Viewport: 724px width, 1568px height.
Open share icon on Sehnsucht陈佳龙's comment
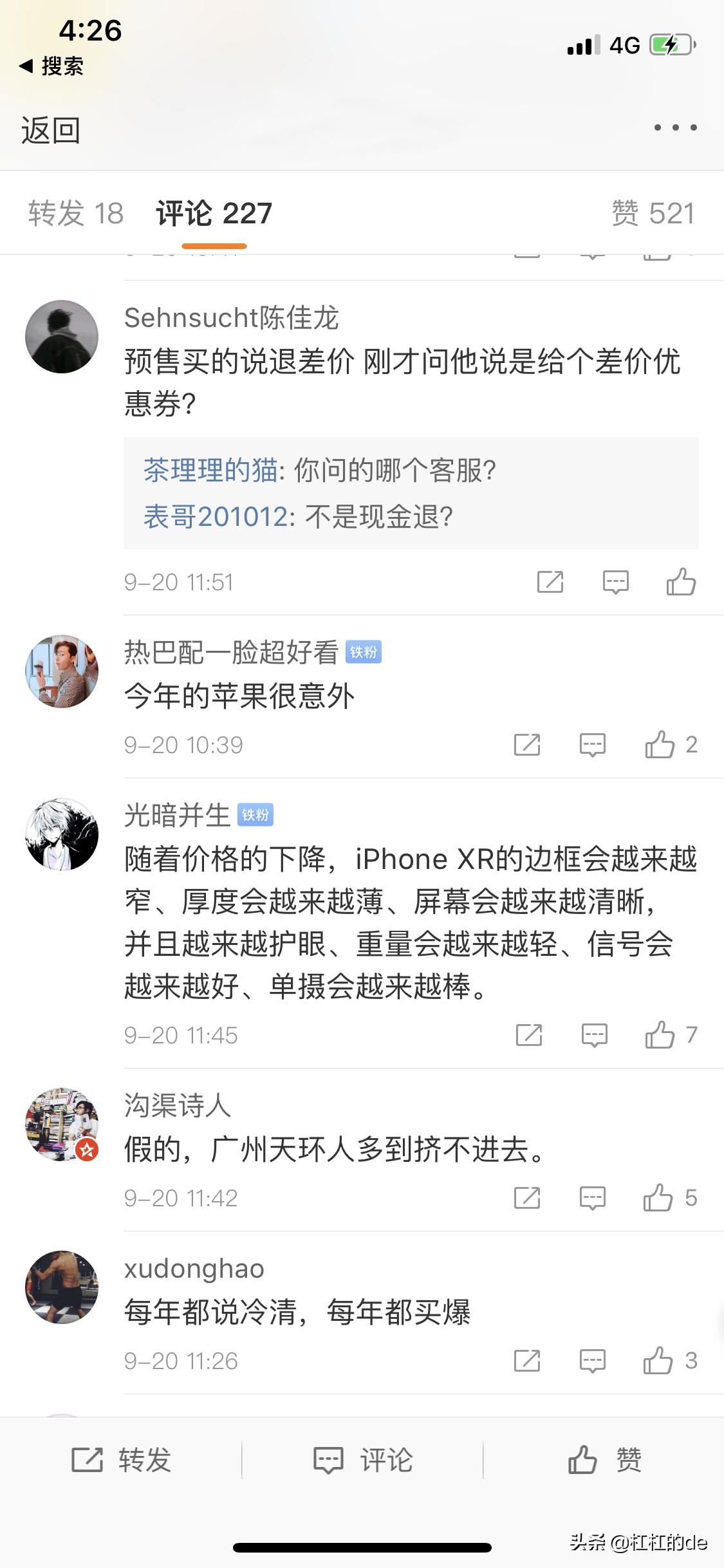[550, 581]
